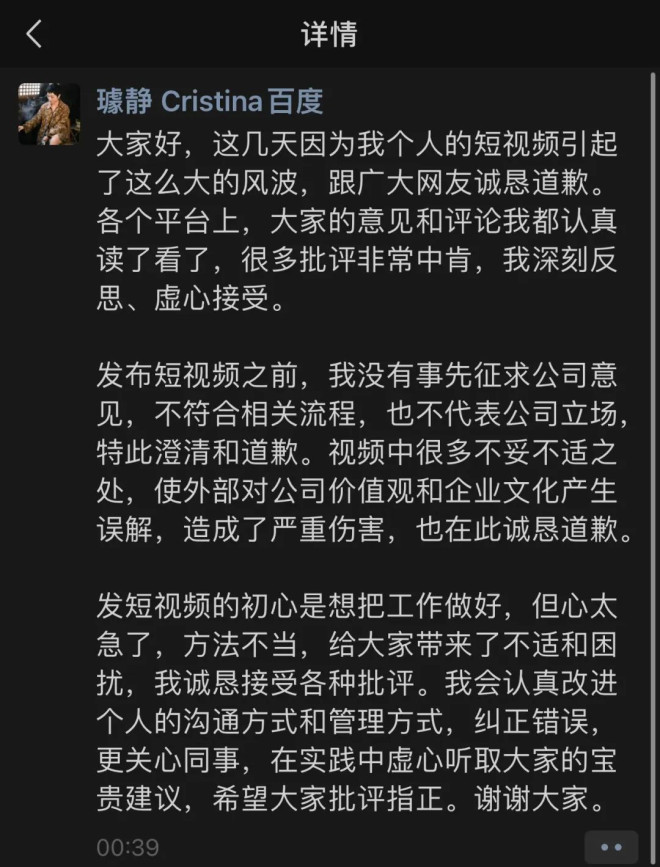Go back from the 详情 page
Screen dimensions: 660x867
(x=34, y=35)
